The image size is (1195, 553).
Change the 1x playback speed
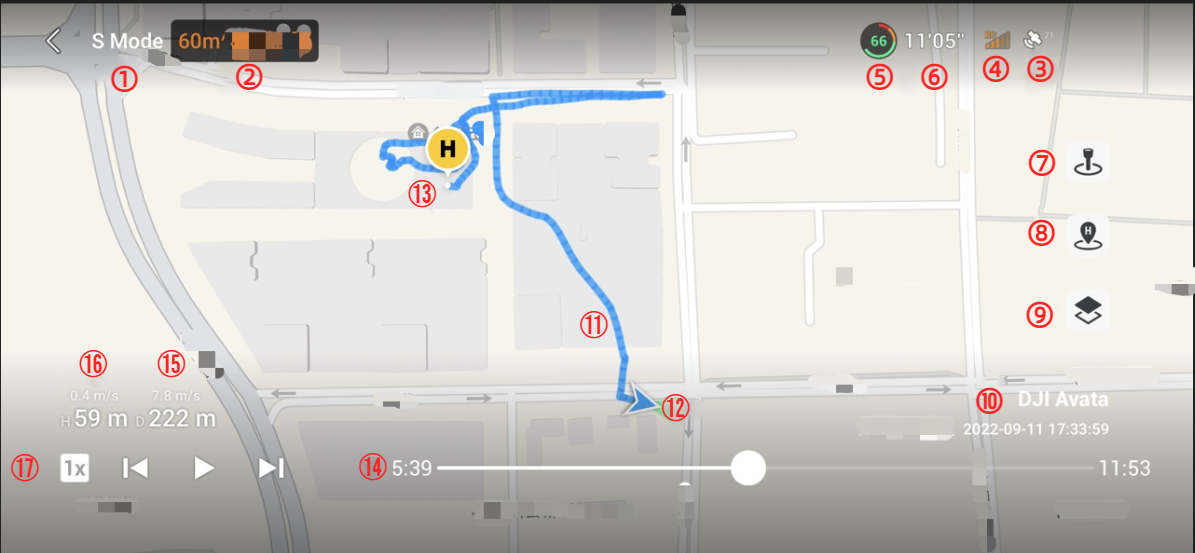pos(74,468)
